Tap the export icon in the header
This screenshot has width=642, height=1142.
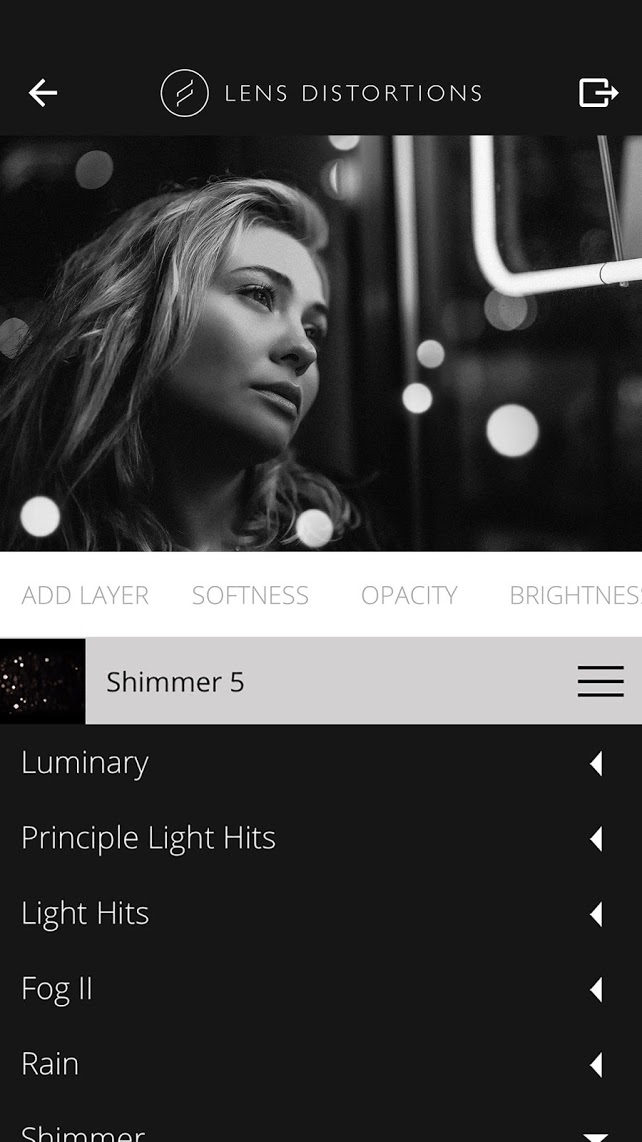pyautogui.click(x=598, y=93)
